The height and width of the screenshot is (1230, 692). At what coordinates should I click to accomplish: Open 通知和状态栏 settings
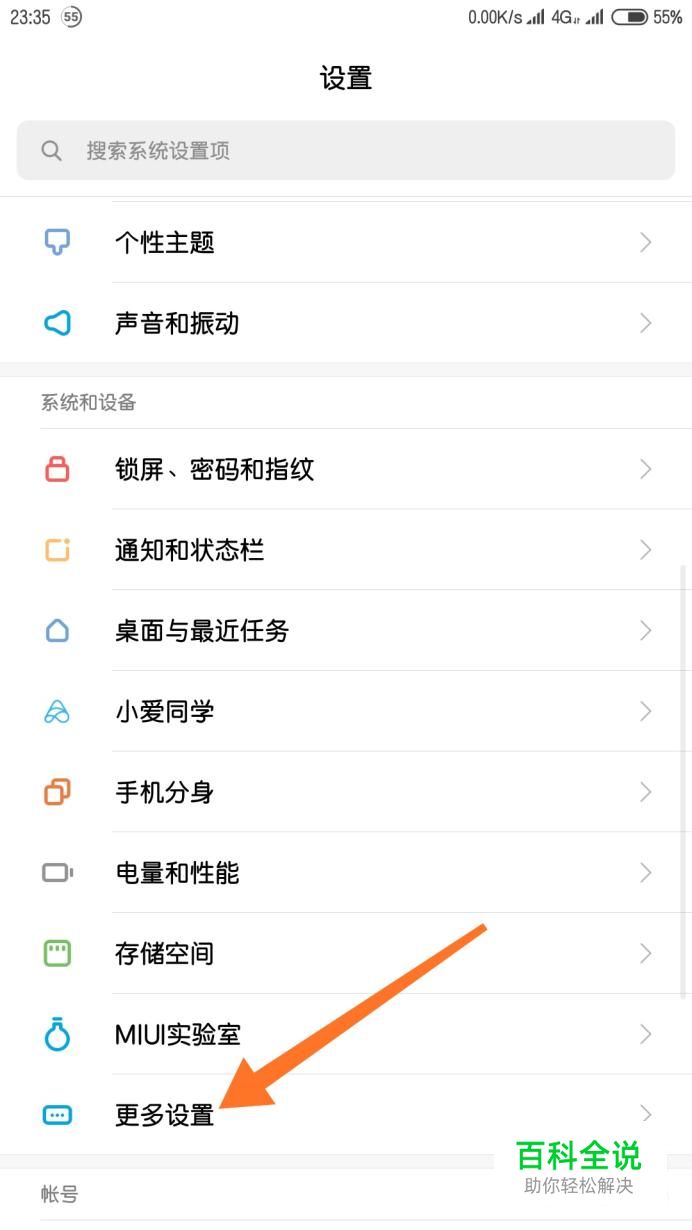tap(346, 550)
